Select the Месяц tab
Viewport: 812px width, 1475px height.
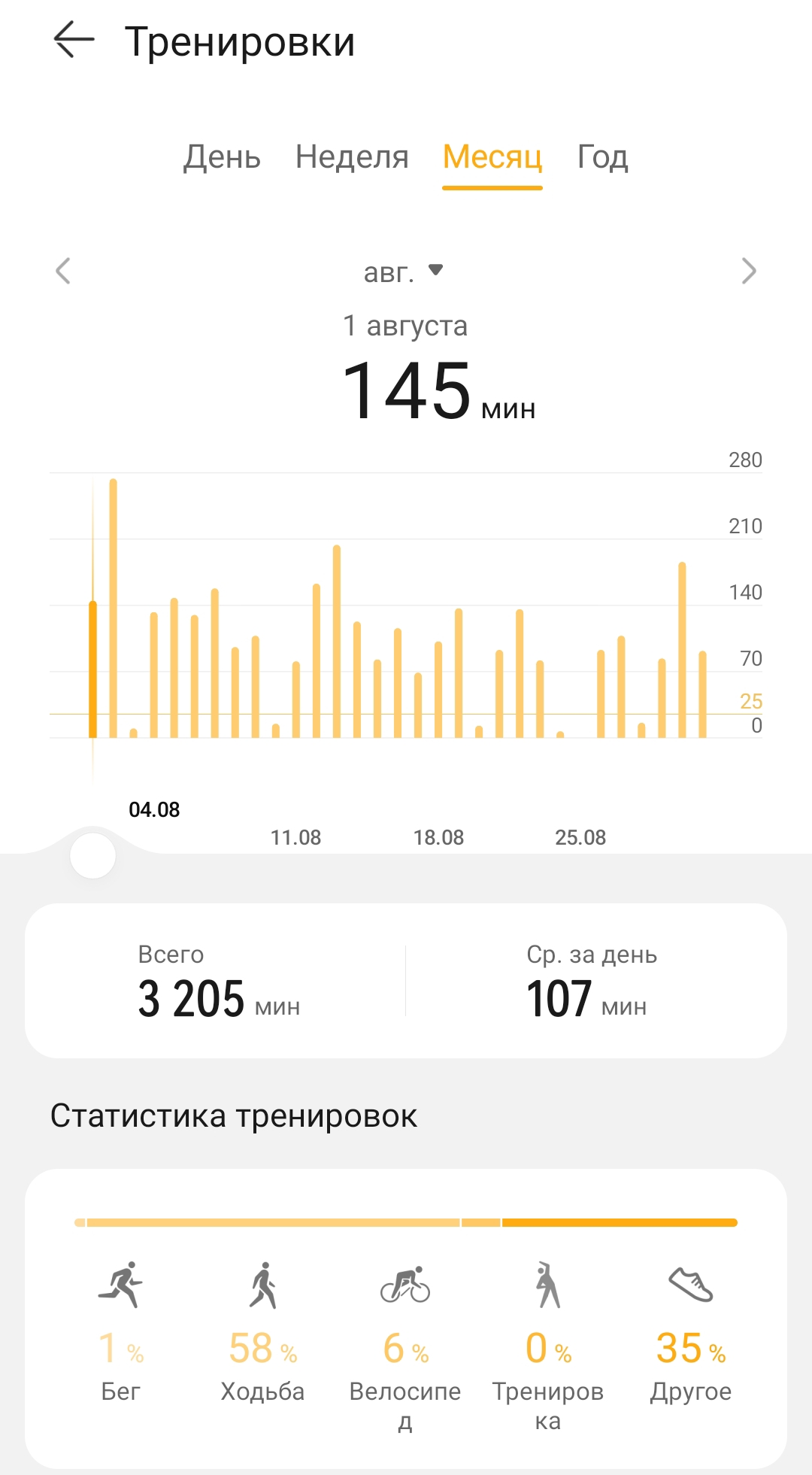(x=492, y=157)
